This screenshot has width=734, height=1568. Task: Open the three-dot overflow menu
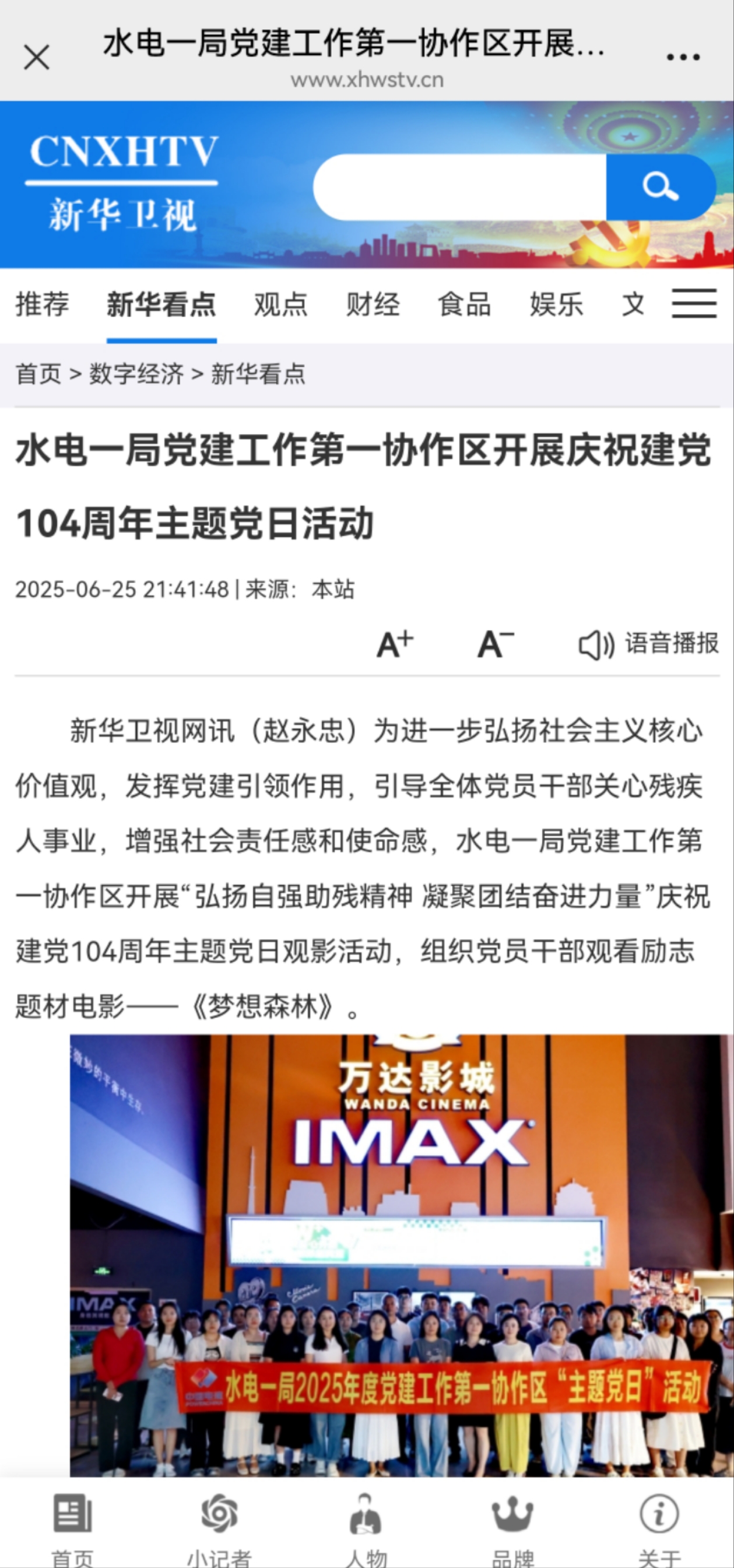(x=682, y=57)
